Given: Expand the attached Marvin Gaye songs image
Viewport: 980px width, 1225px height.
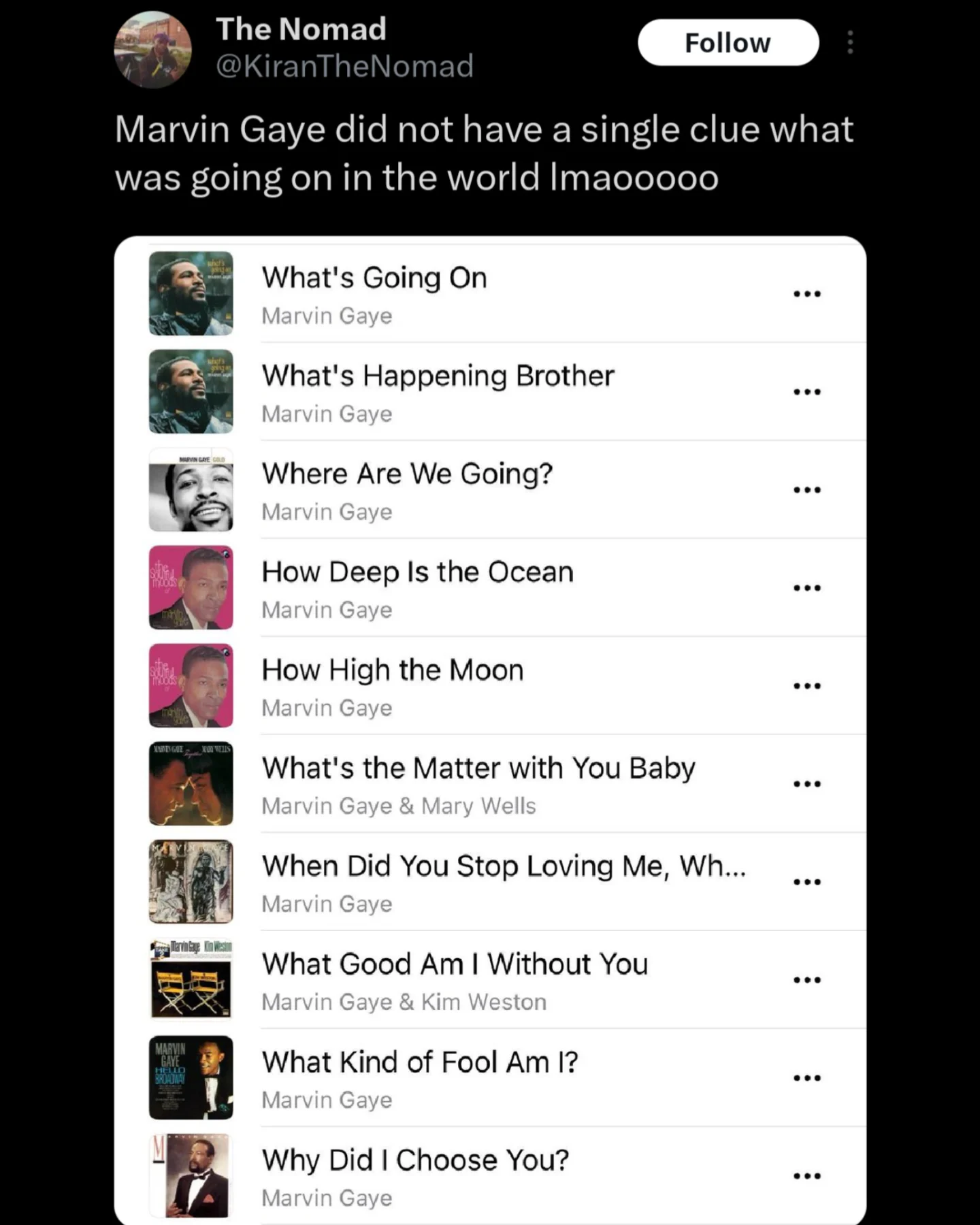Looking at the screenshot, I should tap(490, 728).
